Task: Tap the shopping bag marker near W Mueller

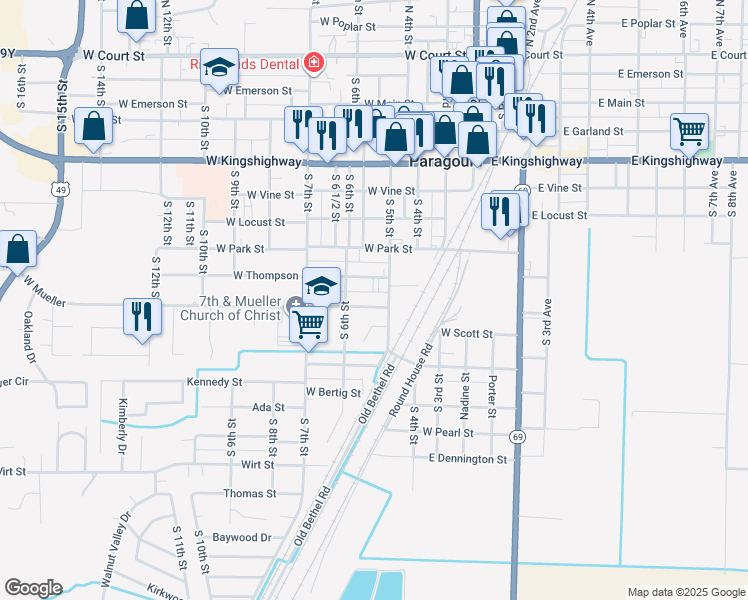Action: tap(18, 250)
